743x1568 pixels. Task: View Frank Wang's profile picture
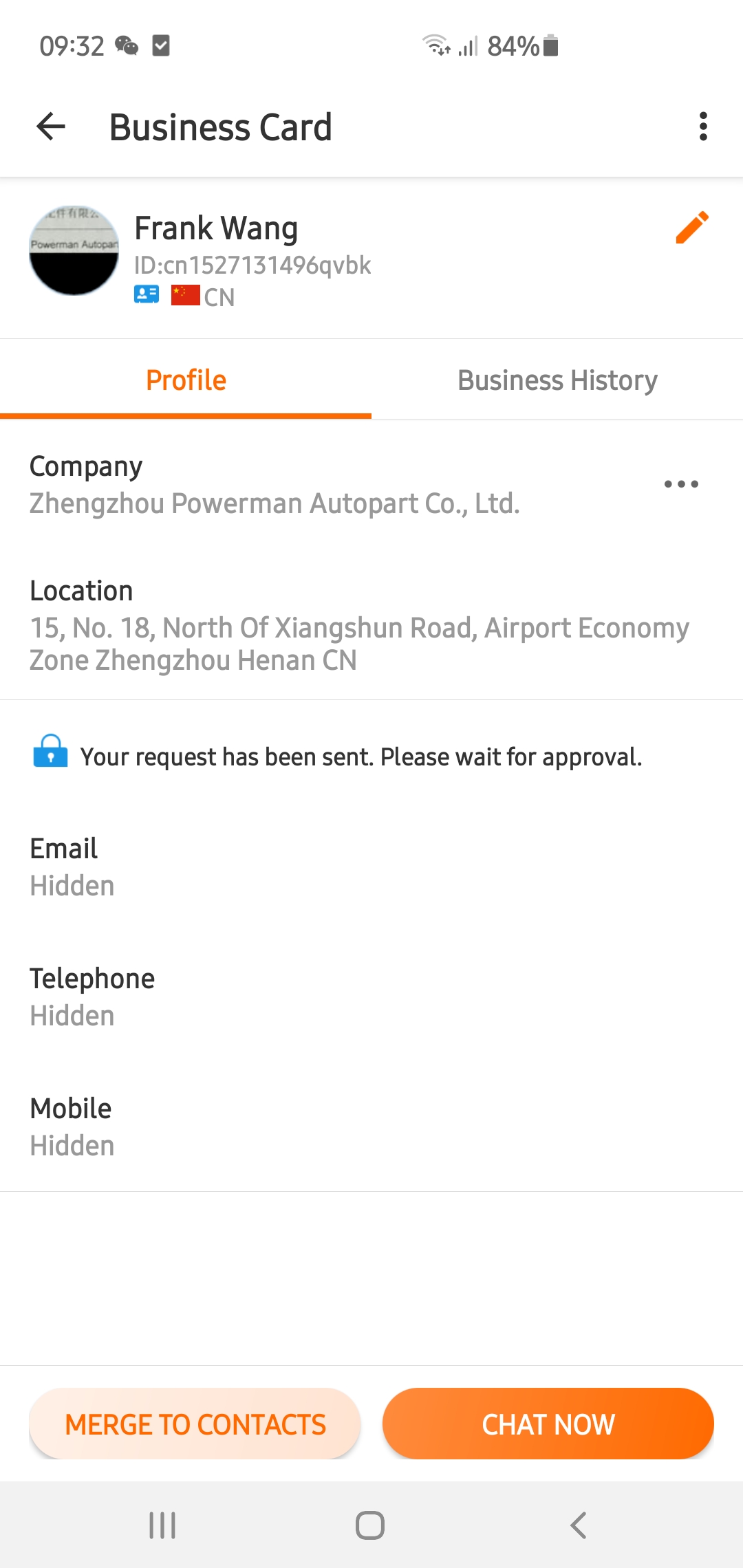[74, 250]
